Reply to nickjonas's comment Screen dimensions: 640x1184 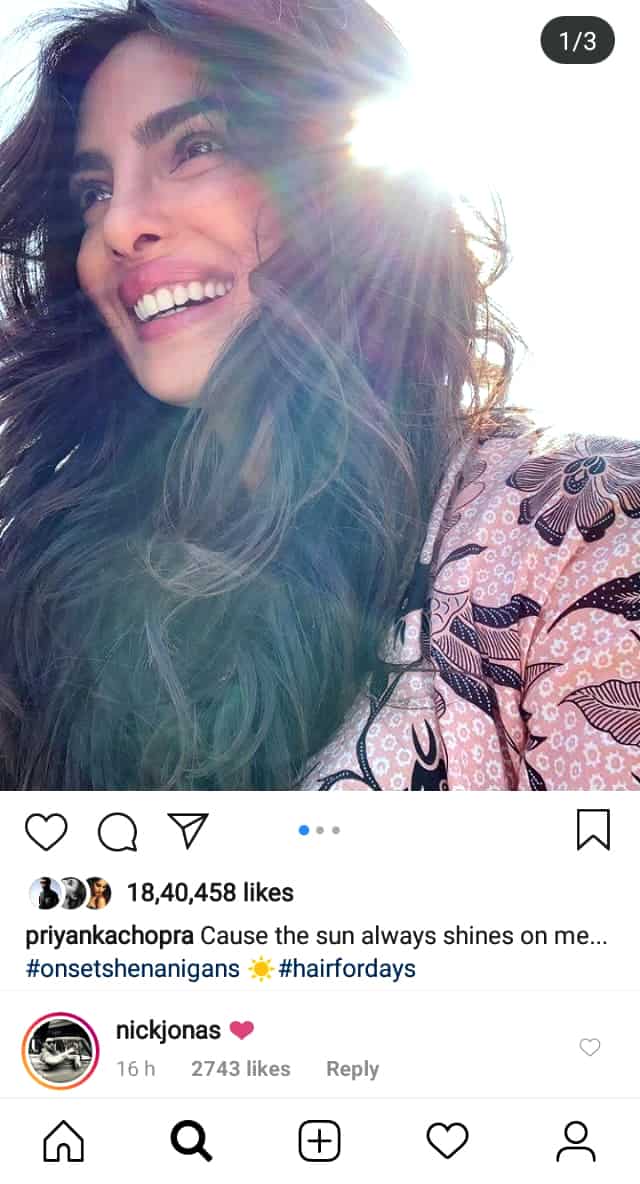point(352,1068)
